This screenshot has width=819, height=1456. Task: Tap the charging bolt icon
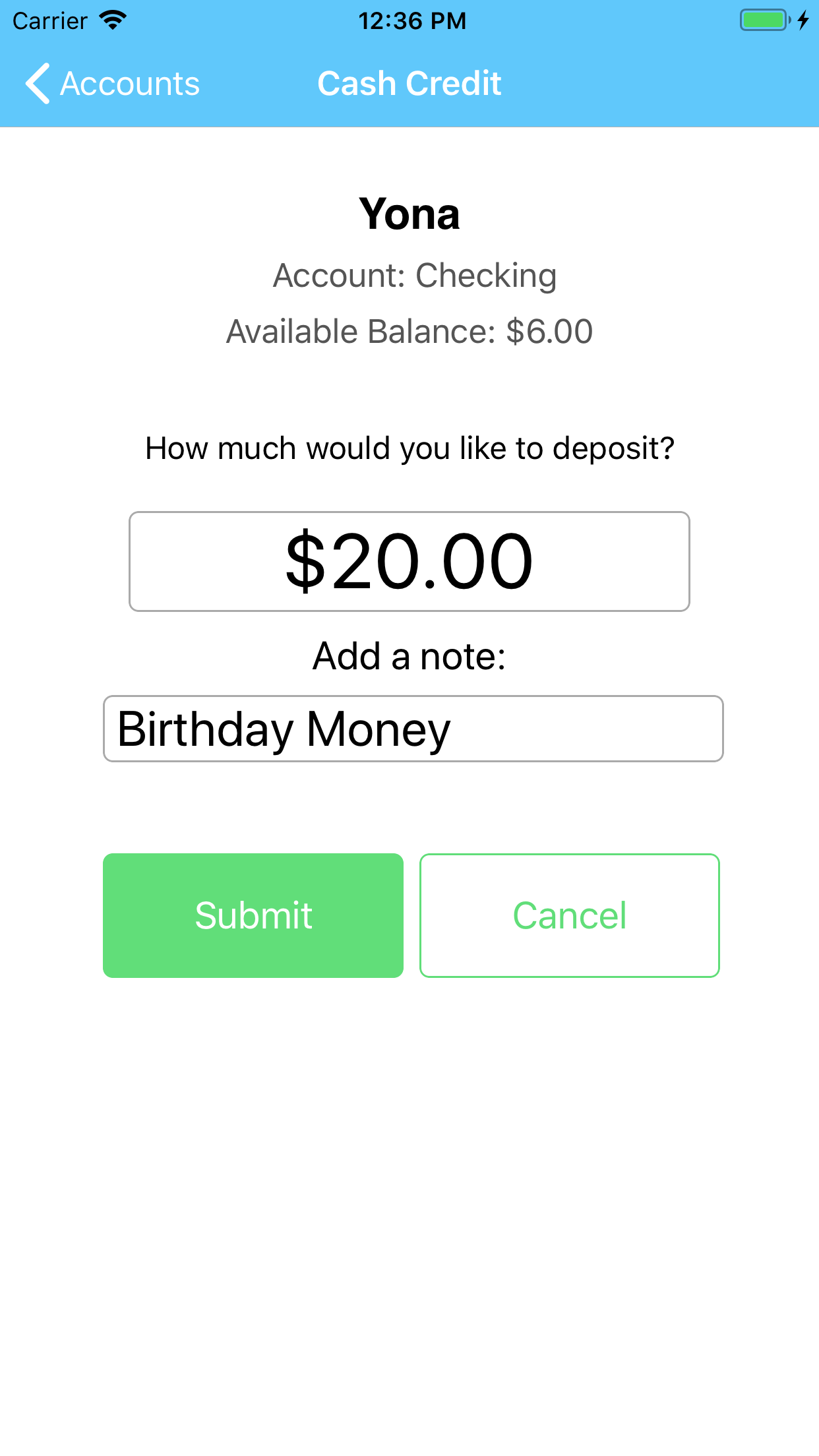[x=803, y=21]
